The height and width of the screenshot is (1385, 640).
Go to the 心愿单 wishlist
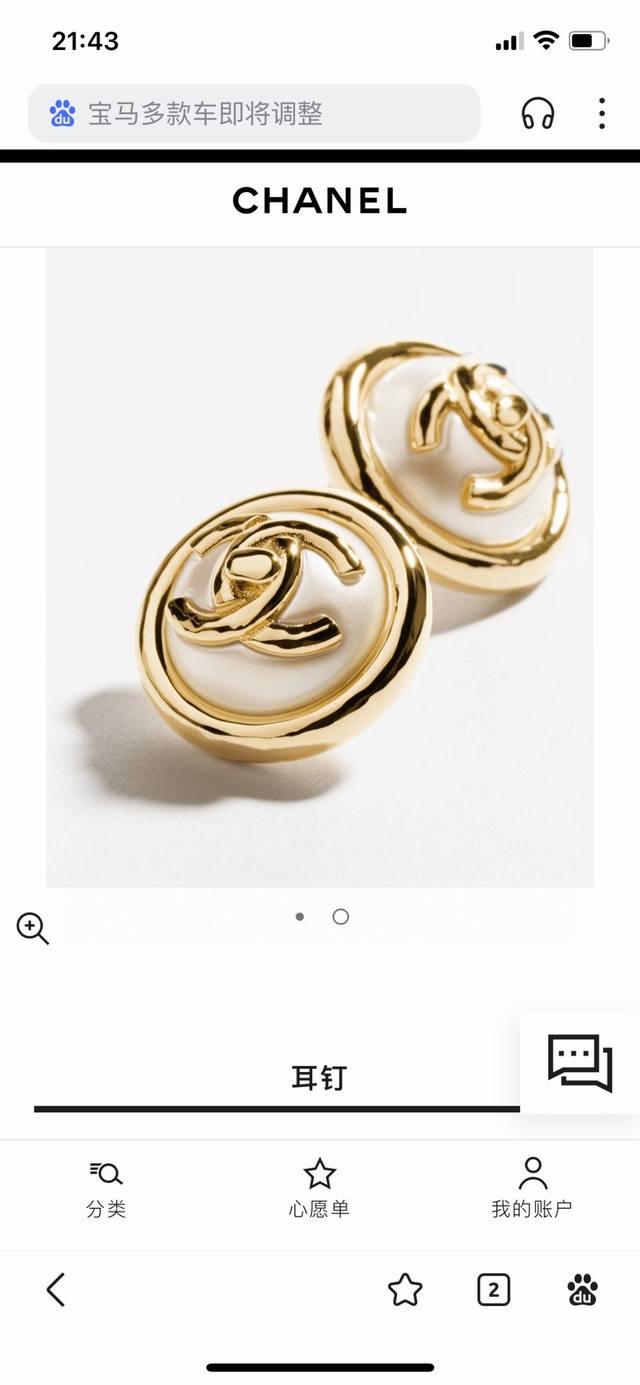[320, 1189]
